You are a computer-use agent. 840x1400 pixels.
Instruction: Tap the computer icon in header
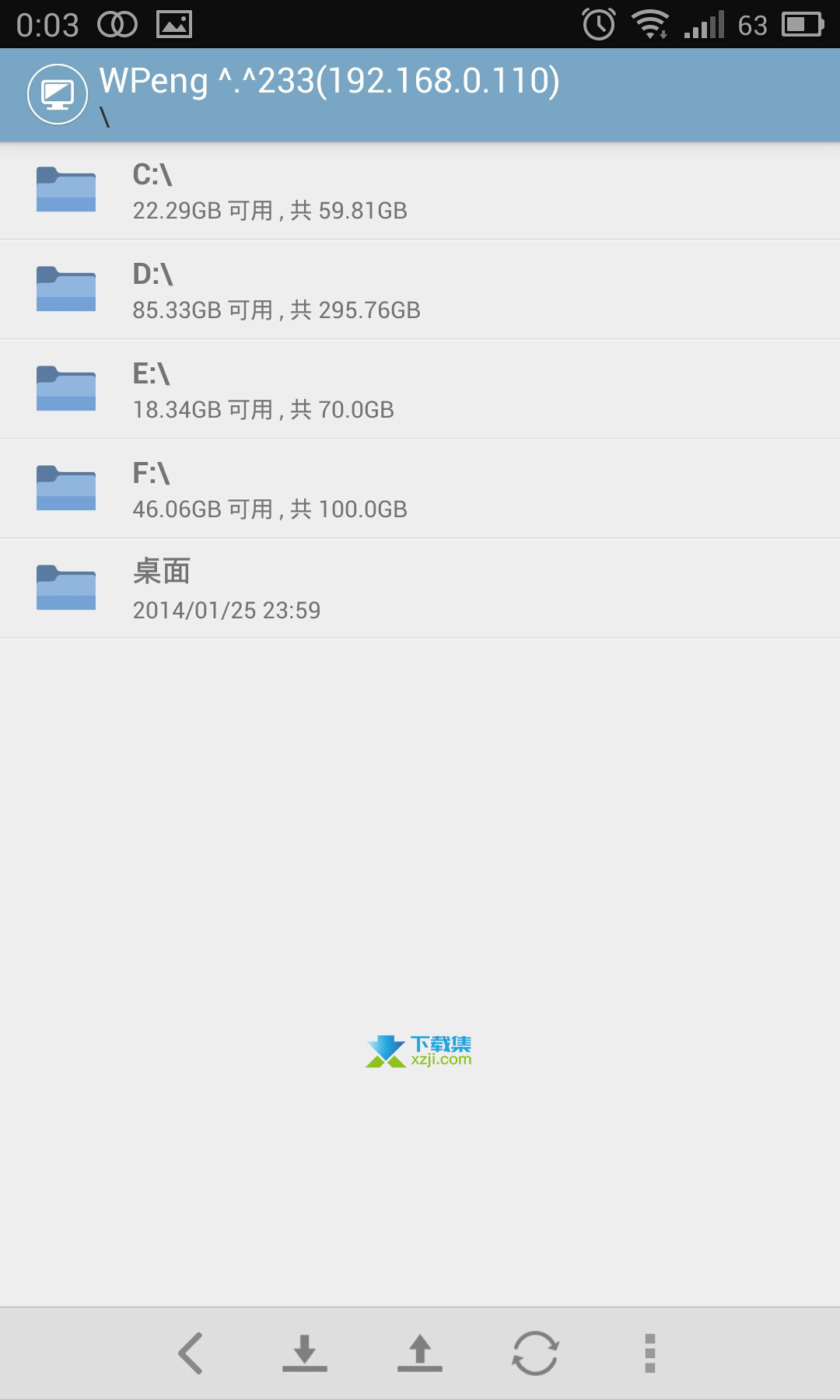tap(58, 95)
